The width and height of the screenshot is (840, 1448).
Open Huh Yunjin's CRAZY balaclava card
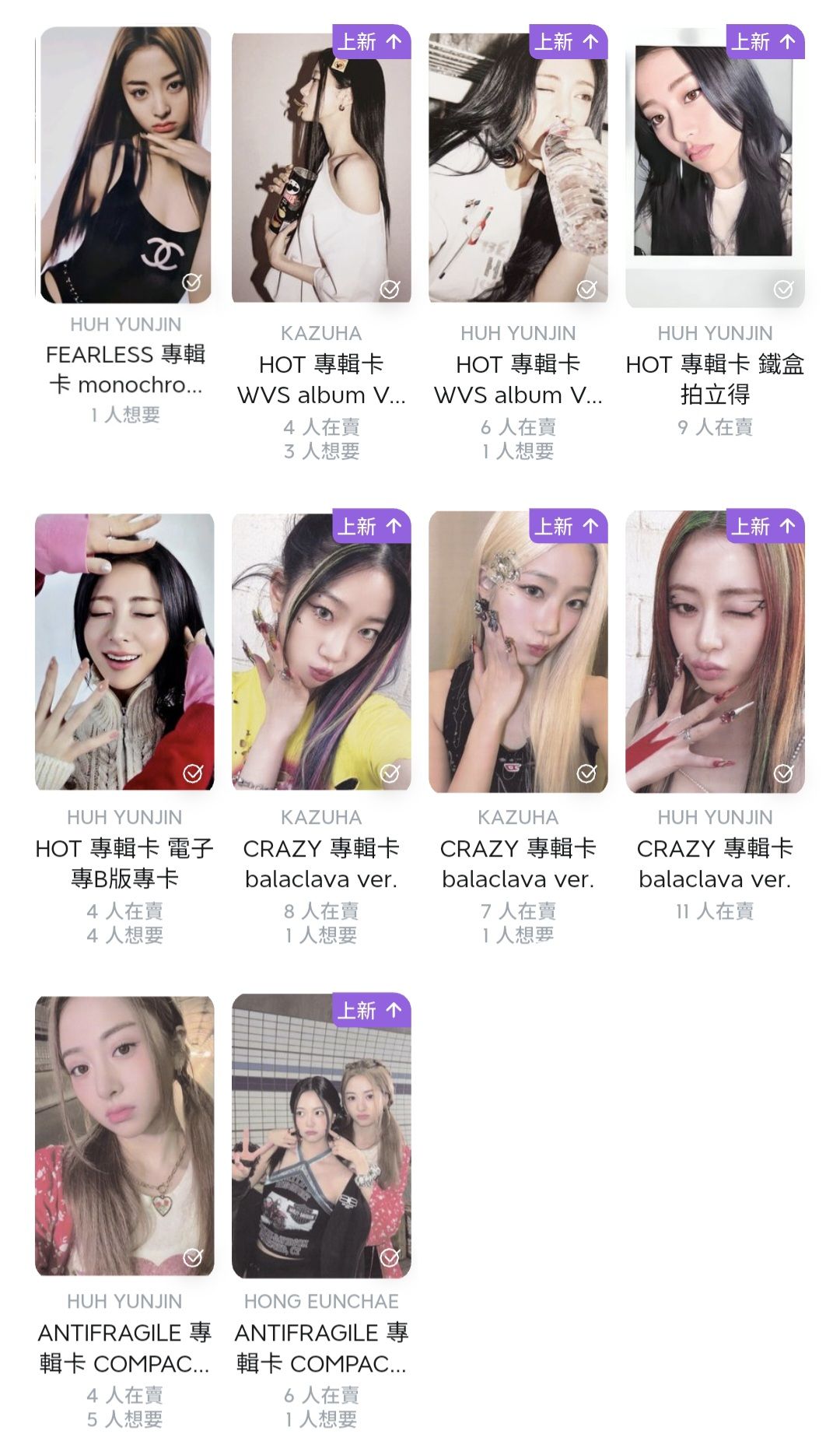click(x=715, y=651)
